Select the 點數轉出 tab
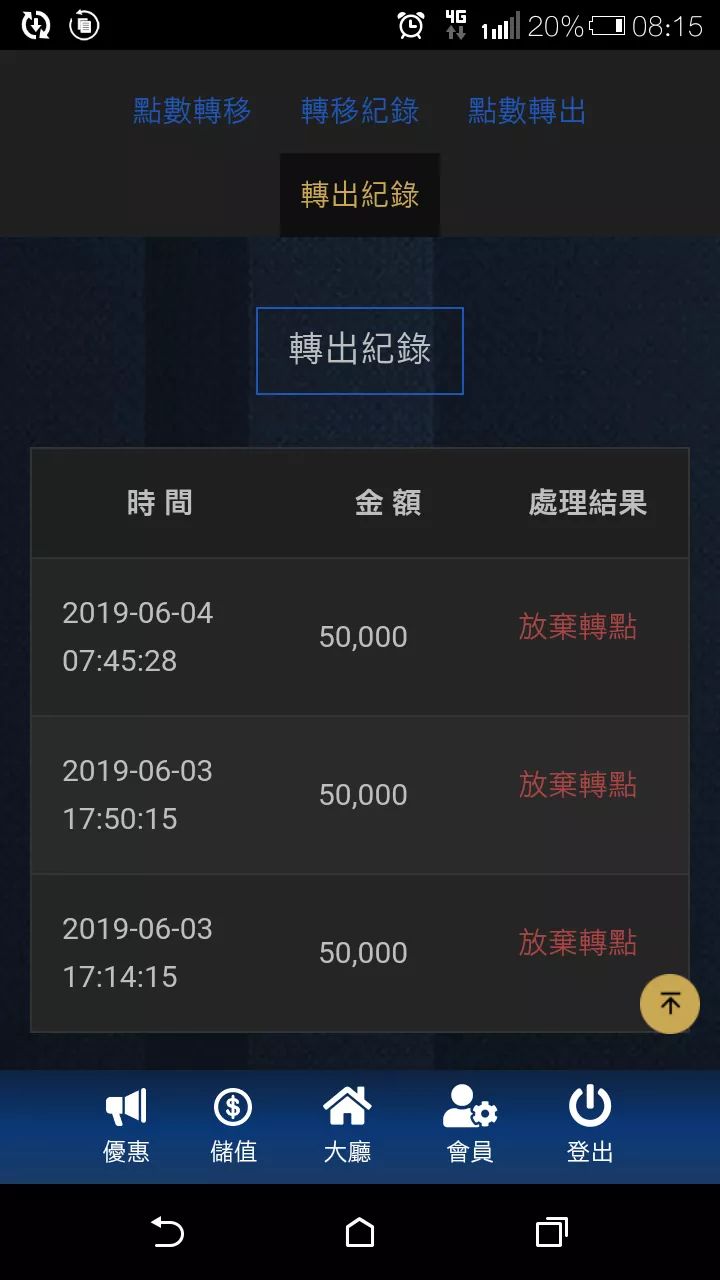This screenshot has height=1280, width=720. pos(527,111)
